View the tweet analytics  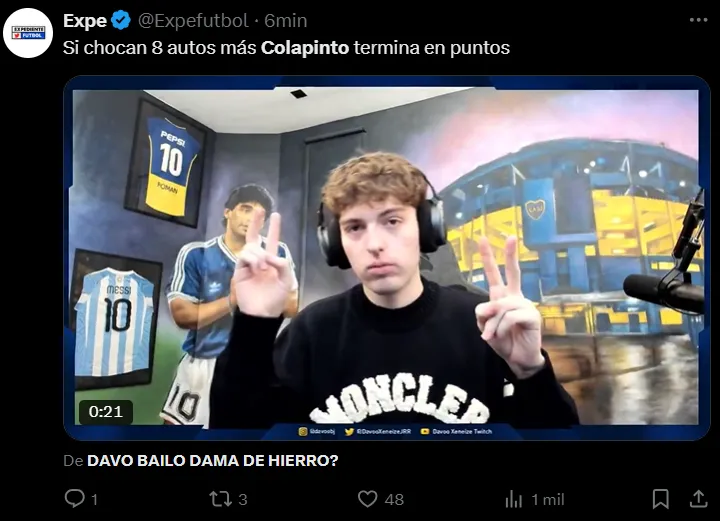click(x=514, y=498)
